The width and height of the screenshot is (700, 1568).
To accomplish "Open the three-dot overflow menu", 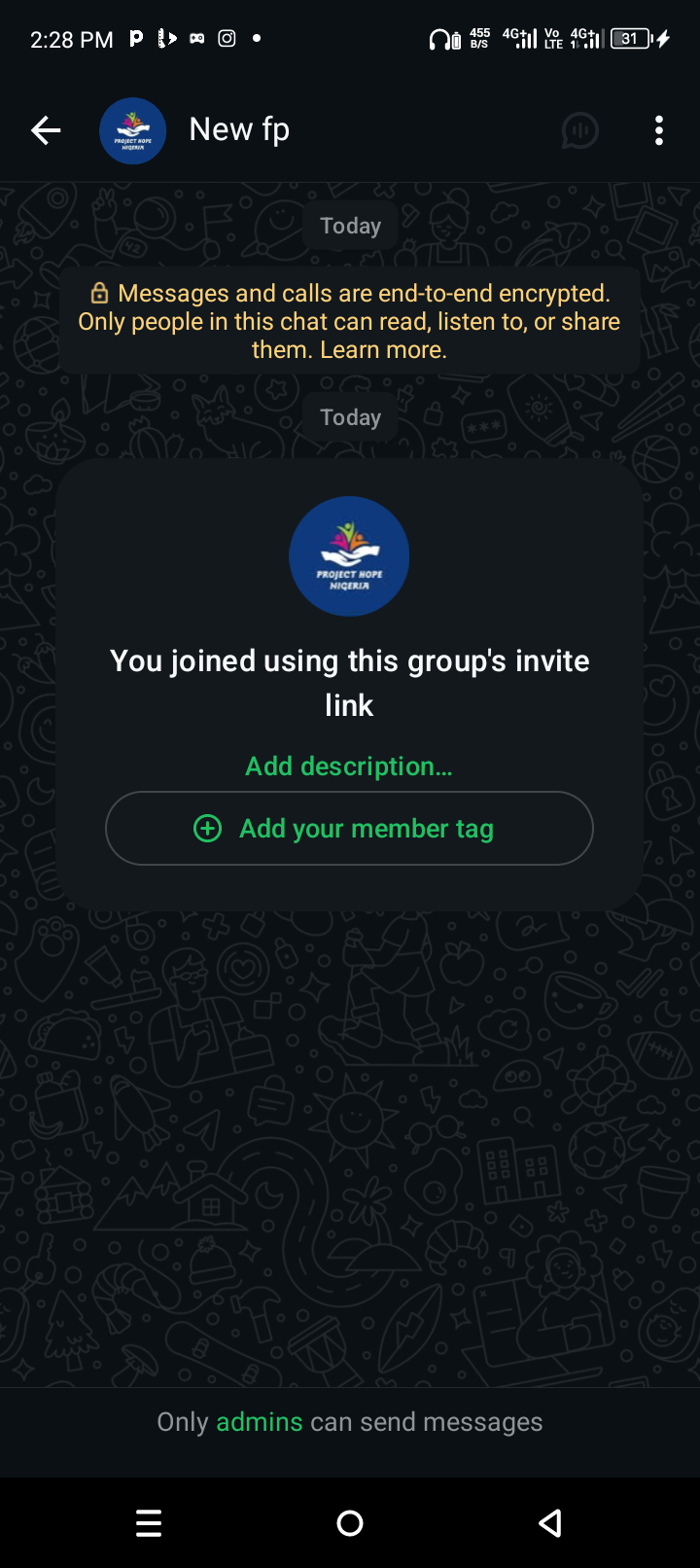I will point(659,130).
